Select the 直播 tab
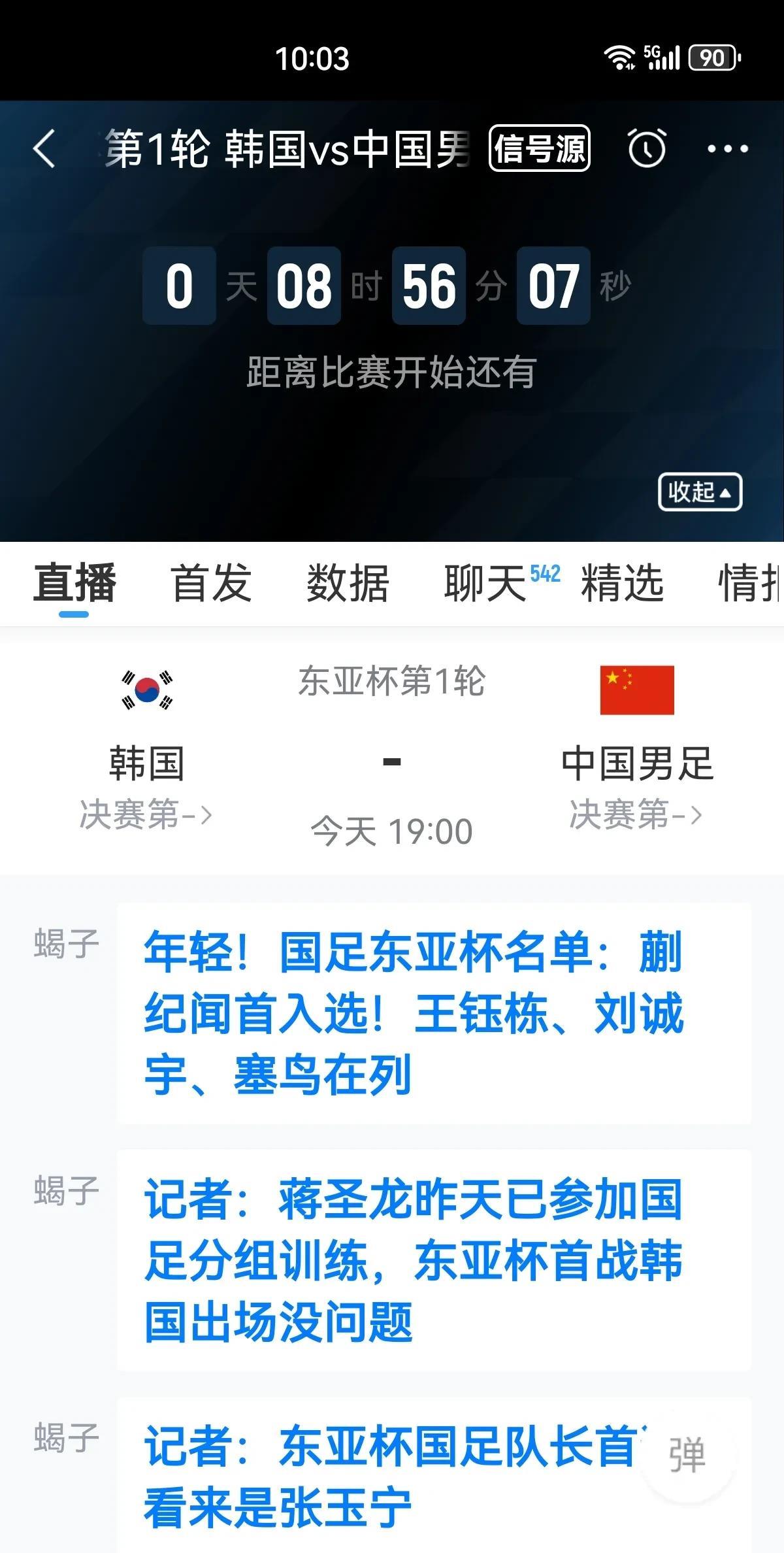784x1553 pixels. coord(74,583)
